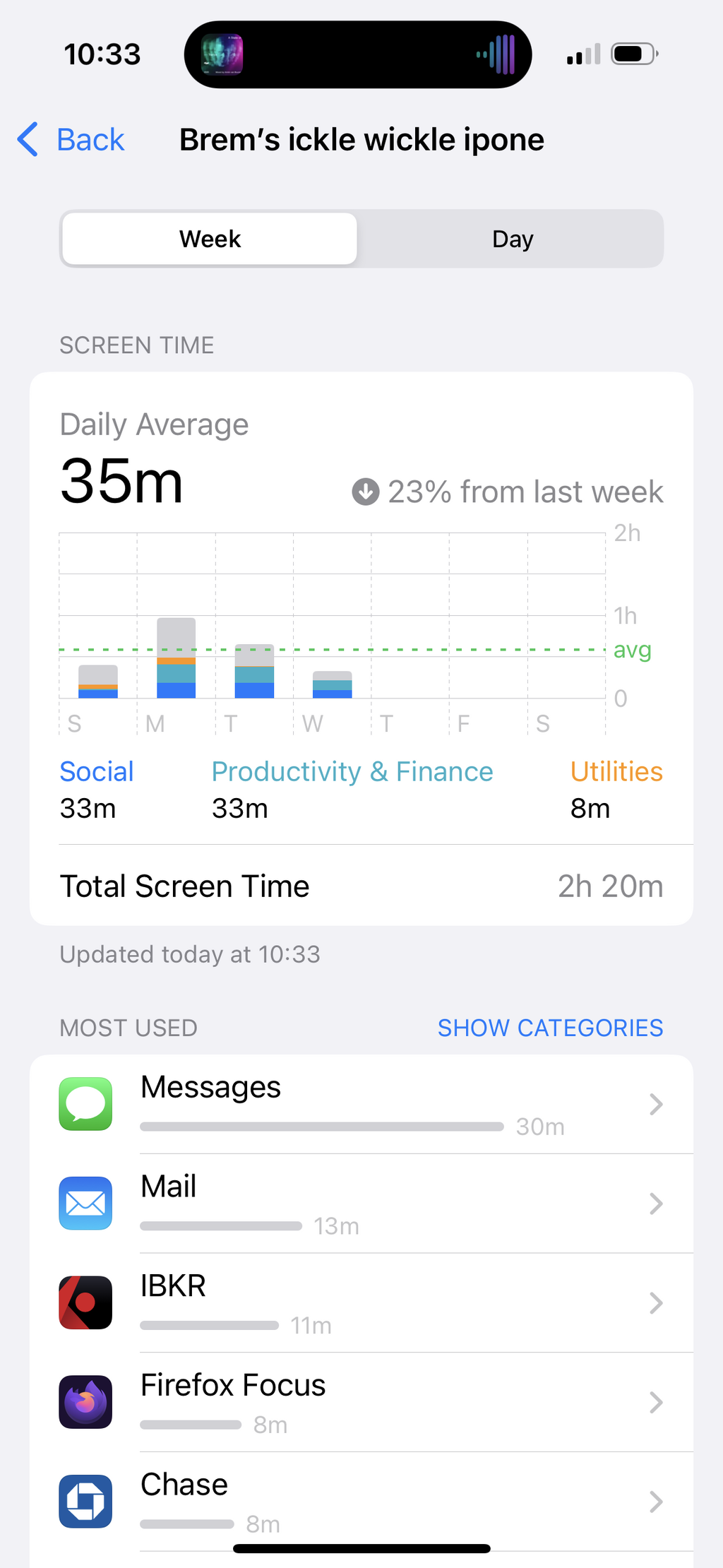Select the Utilities category label
Viewport: 723px width, 1568px height.
(616, 771)
